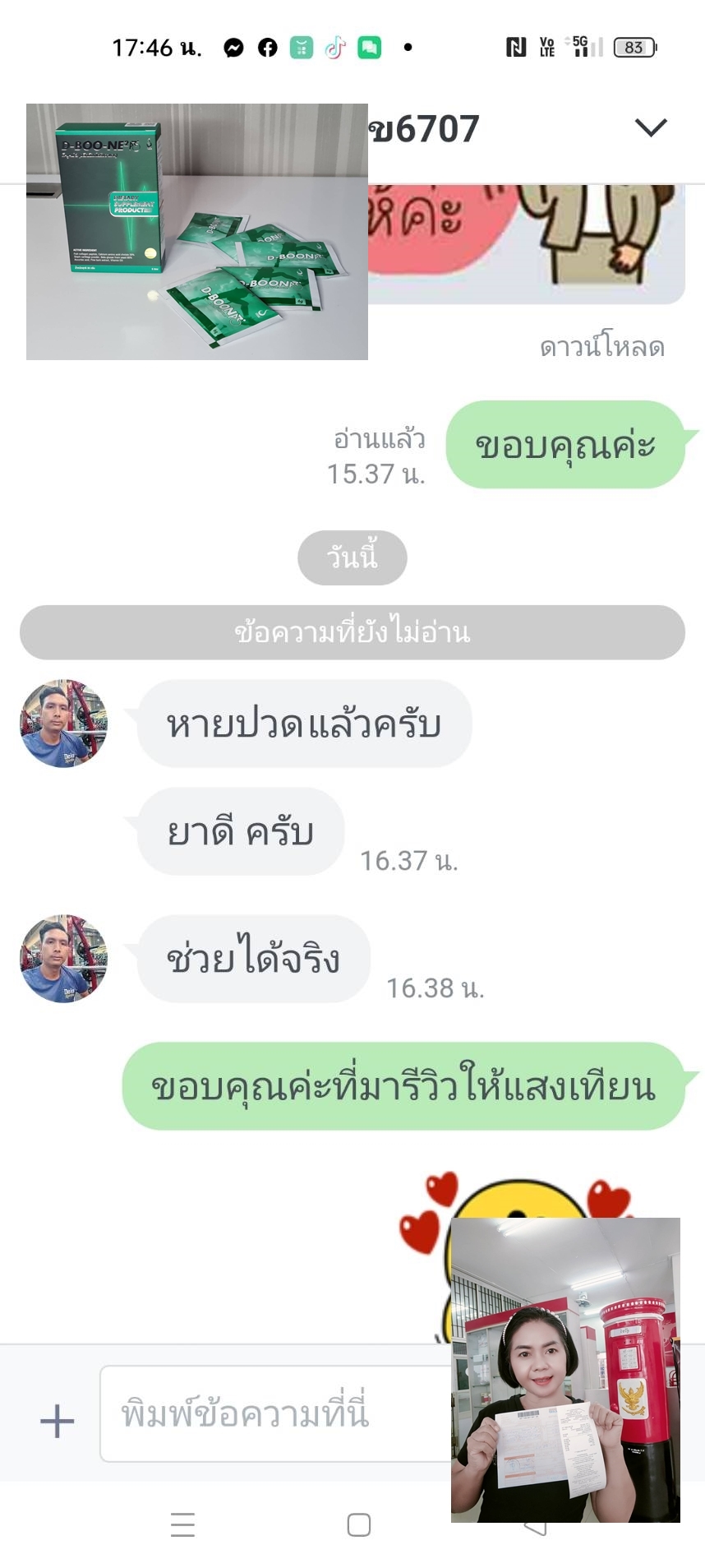
Task: Open sender's avatar beside ช่วยได้จริง
Action: click(x=63, y=959)
